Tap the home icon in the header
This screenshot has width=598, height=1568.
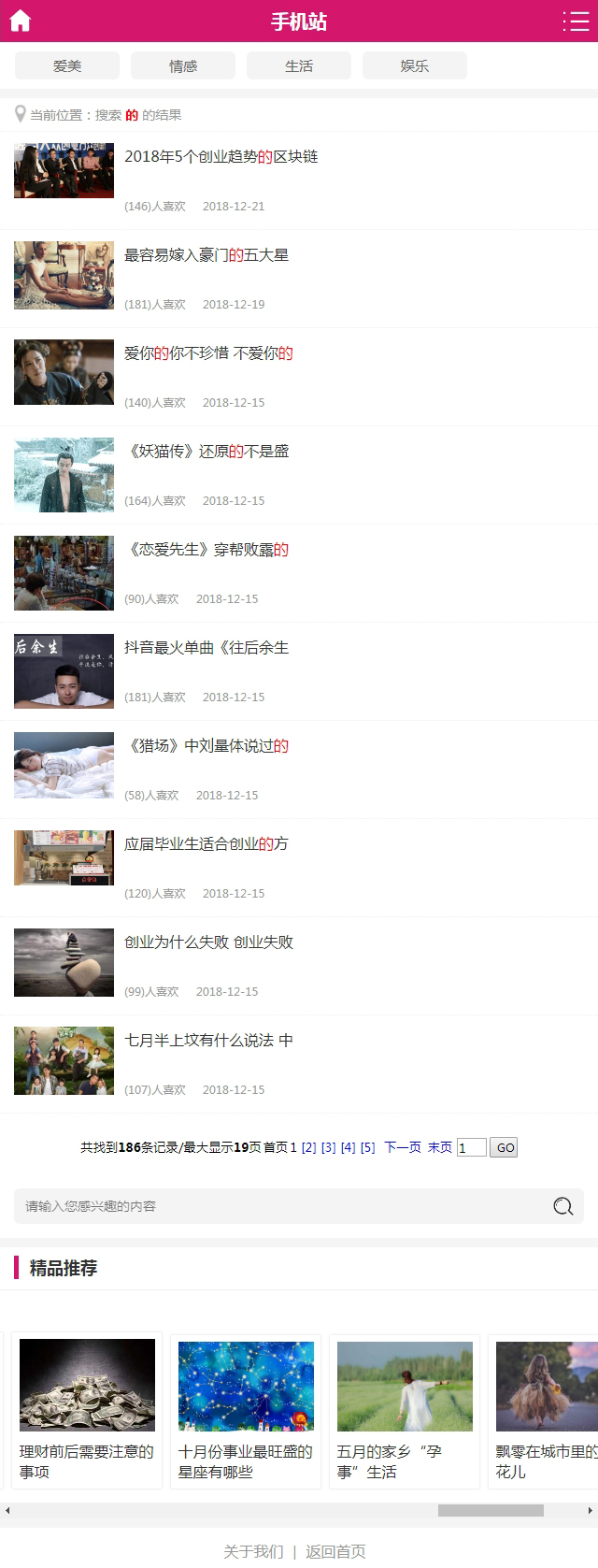pyautogui.click(x=20, y=22)
